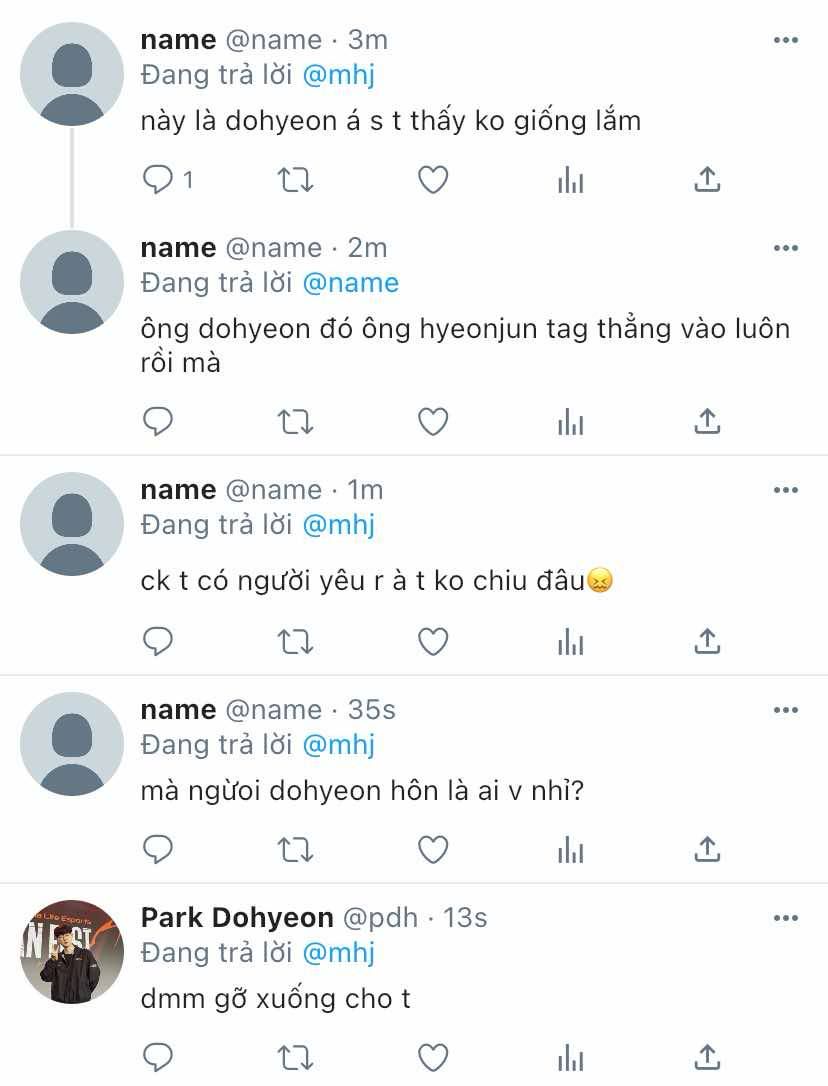Screen dimensions: 828x1086
Task: Open overflow menu on Park Dohyeon's tweet
Action: tap(786, 917)
